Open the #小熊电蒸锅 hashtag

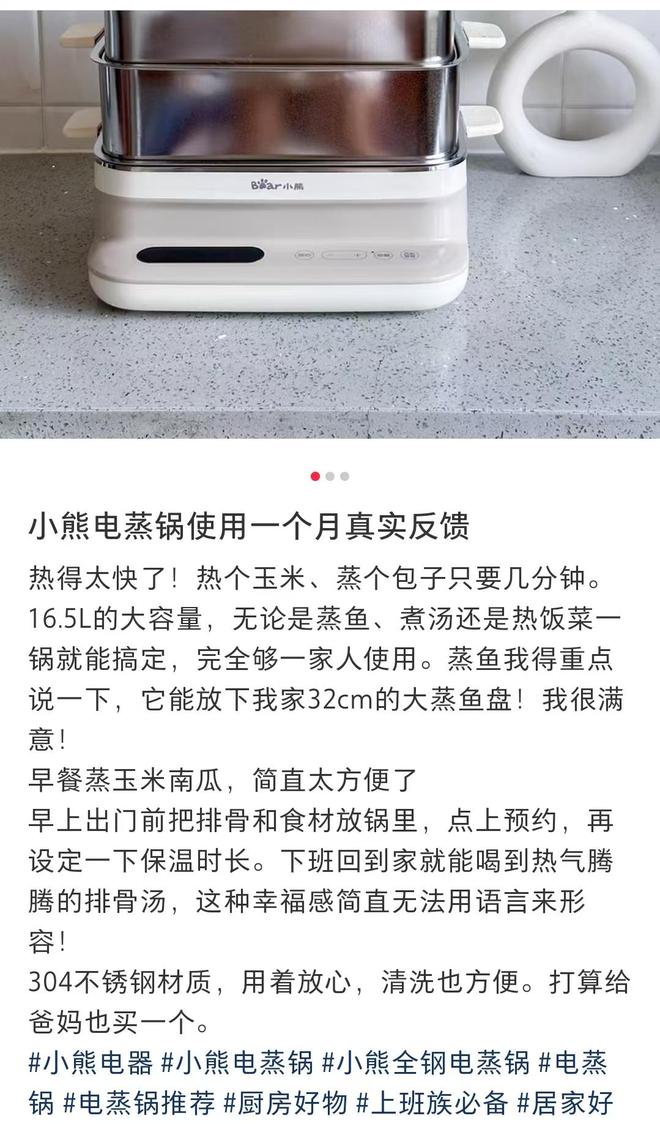[237, 1061]
